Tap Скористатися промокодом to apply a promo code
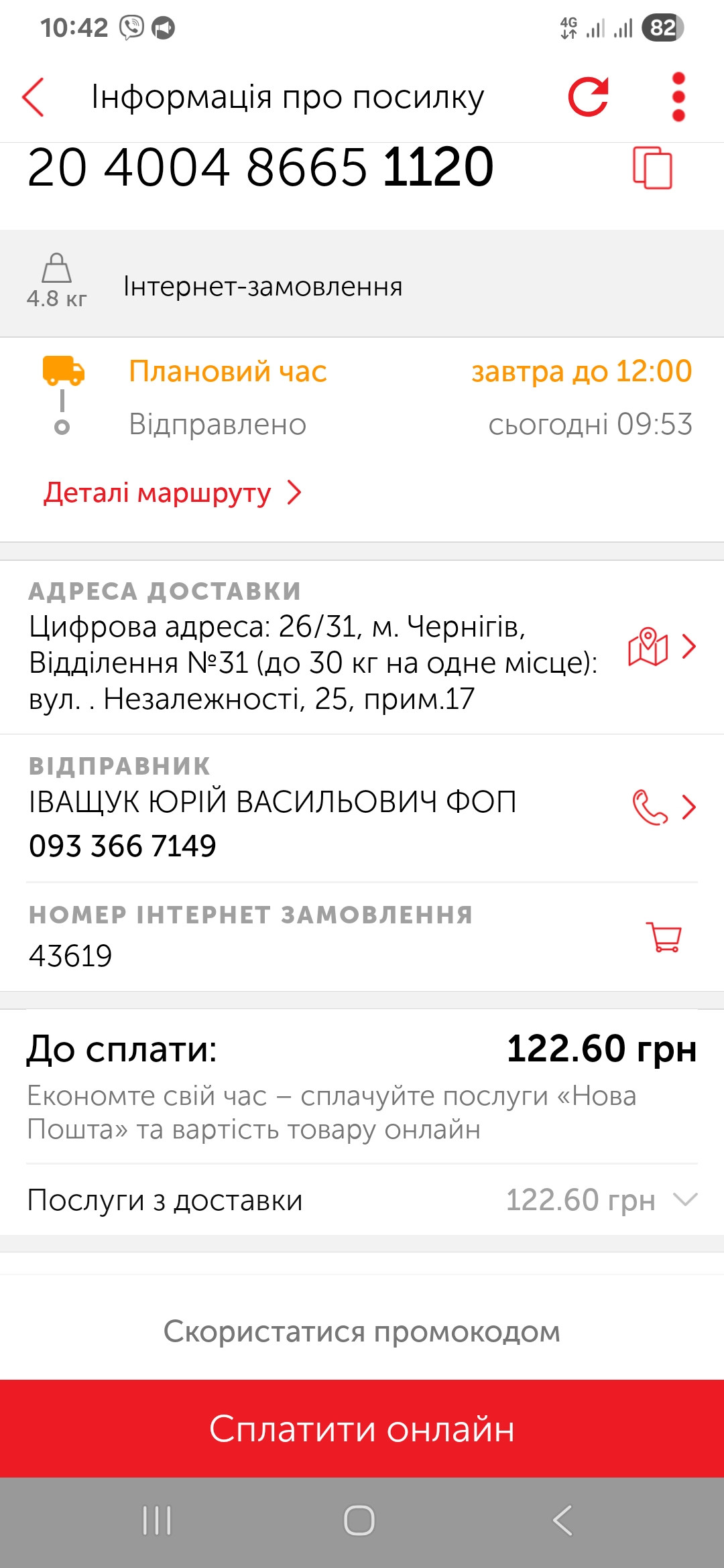This screenshot has height=1568, width=724. click(362, 1331)
